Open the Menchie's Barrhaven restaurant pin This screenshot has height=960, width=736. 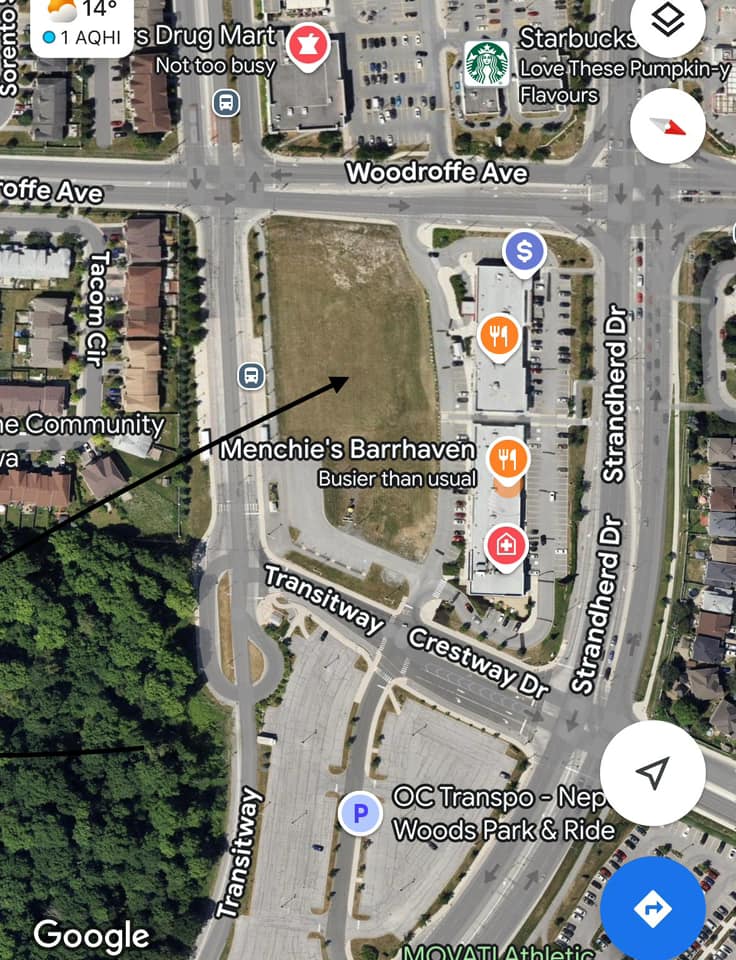508,459
